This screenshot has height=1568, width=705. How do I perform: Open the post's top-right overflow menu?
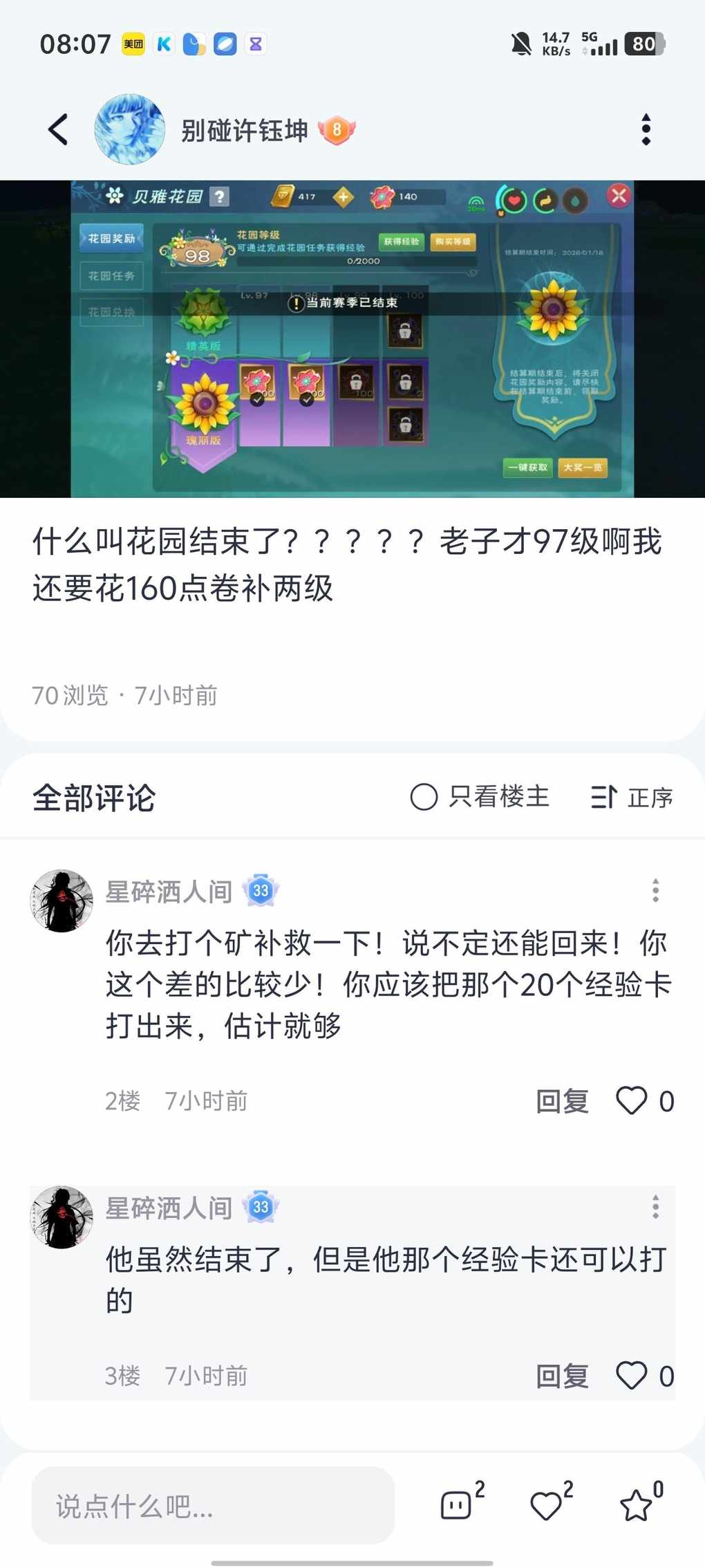click(x=646, y=129)
